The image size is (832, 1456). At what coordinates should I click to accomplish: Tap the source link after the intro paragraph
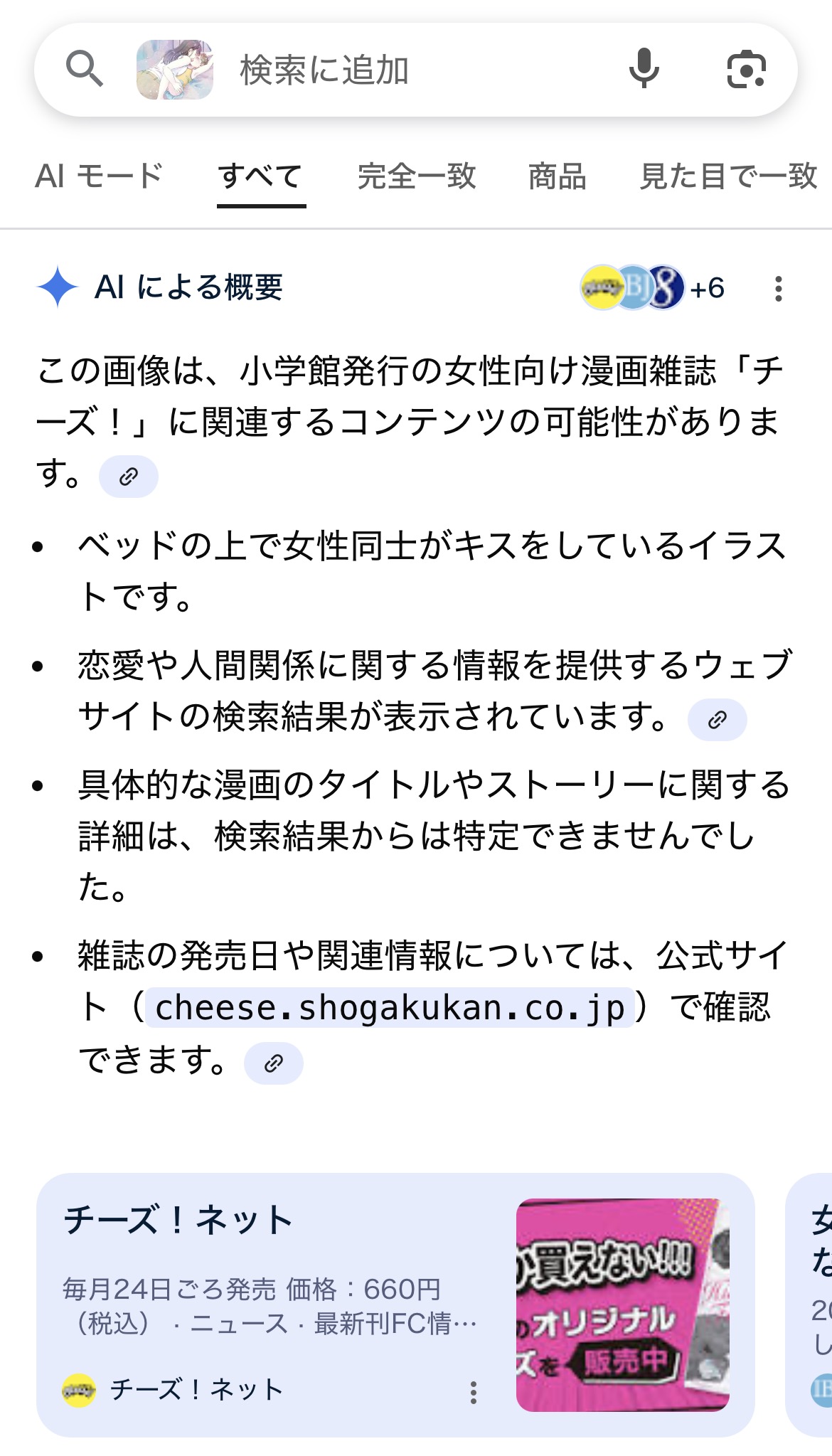coord(129,477)
